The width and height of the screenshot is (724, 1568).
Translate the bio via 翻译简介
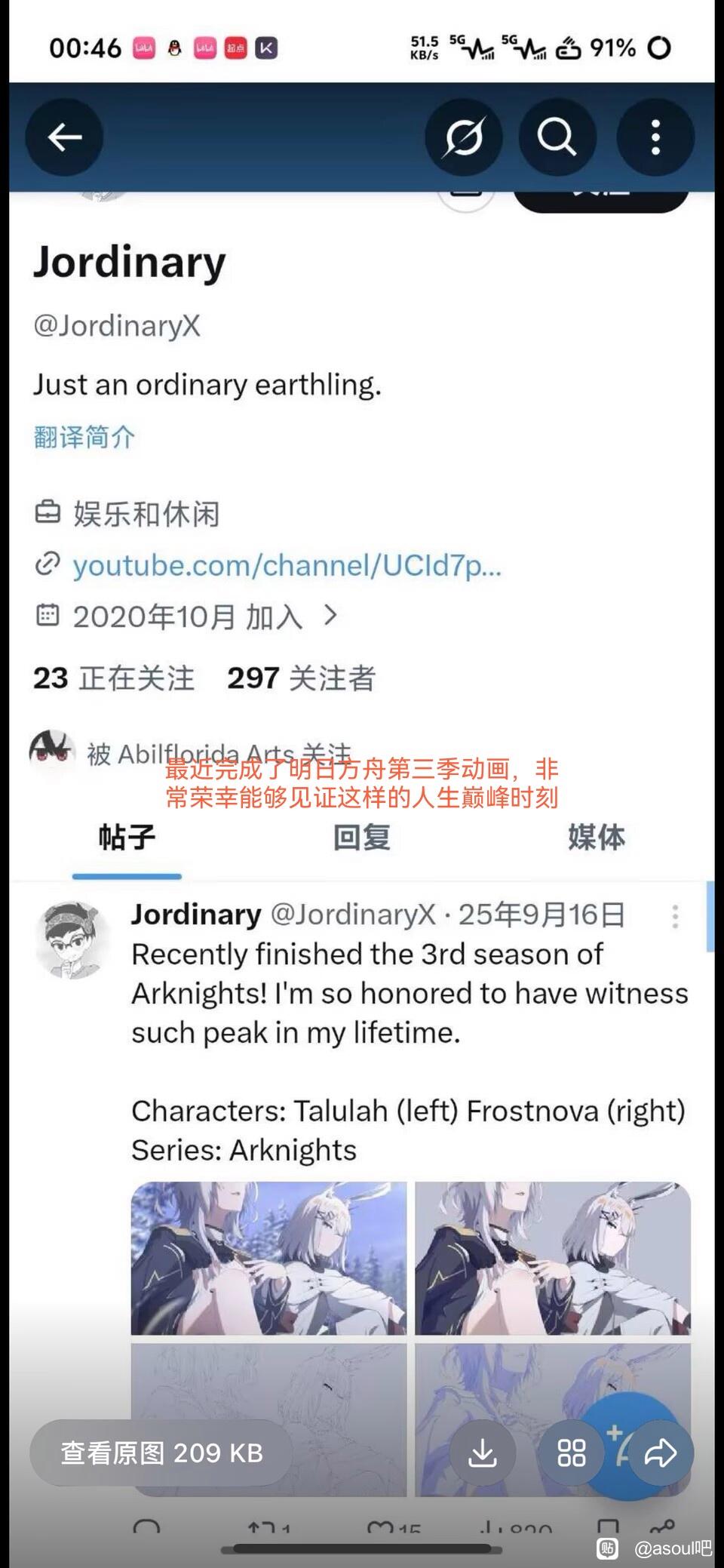click(x=84, y=437)
